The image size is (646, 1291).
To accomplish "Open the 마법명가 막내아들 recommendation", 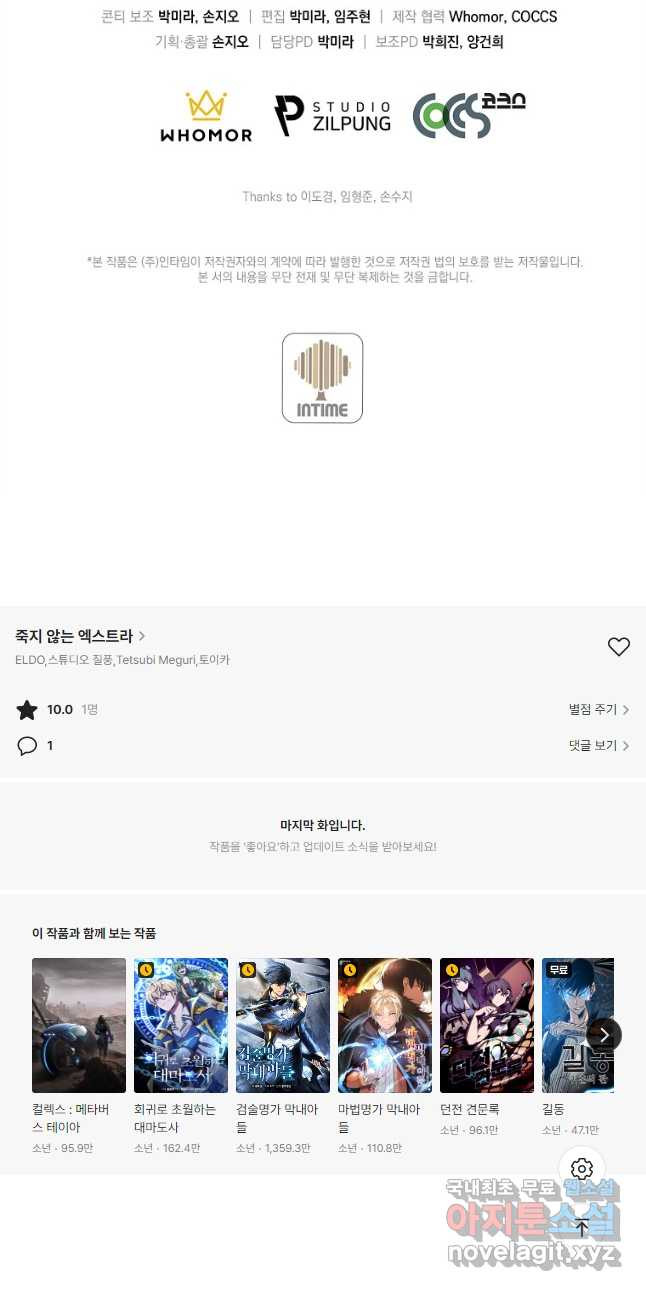I will (x=385, y=1025).
